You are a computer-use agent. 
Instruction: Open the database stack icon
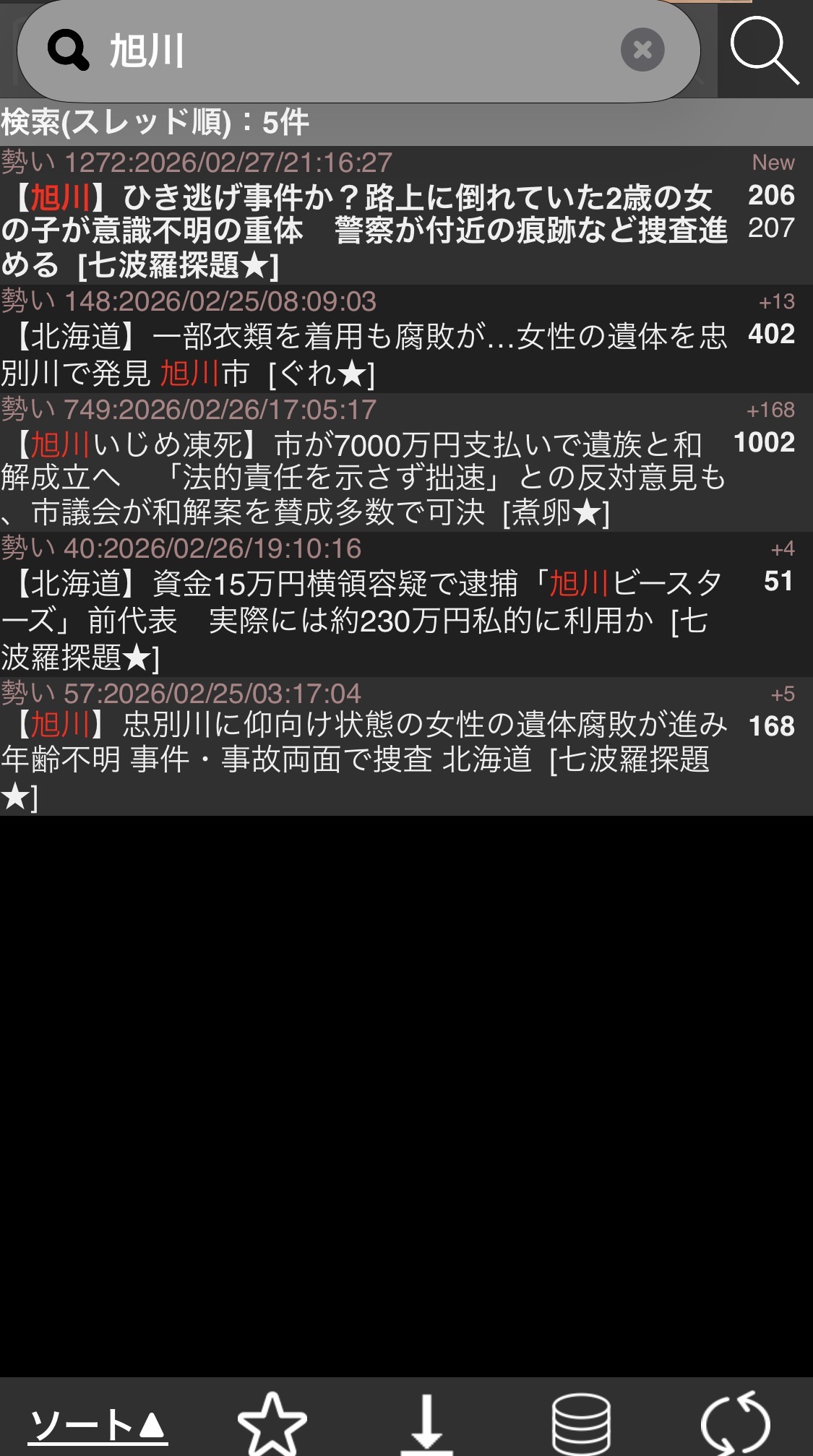pyautogui.click(x=580, y=1423)
